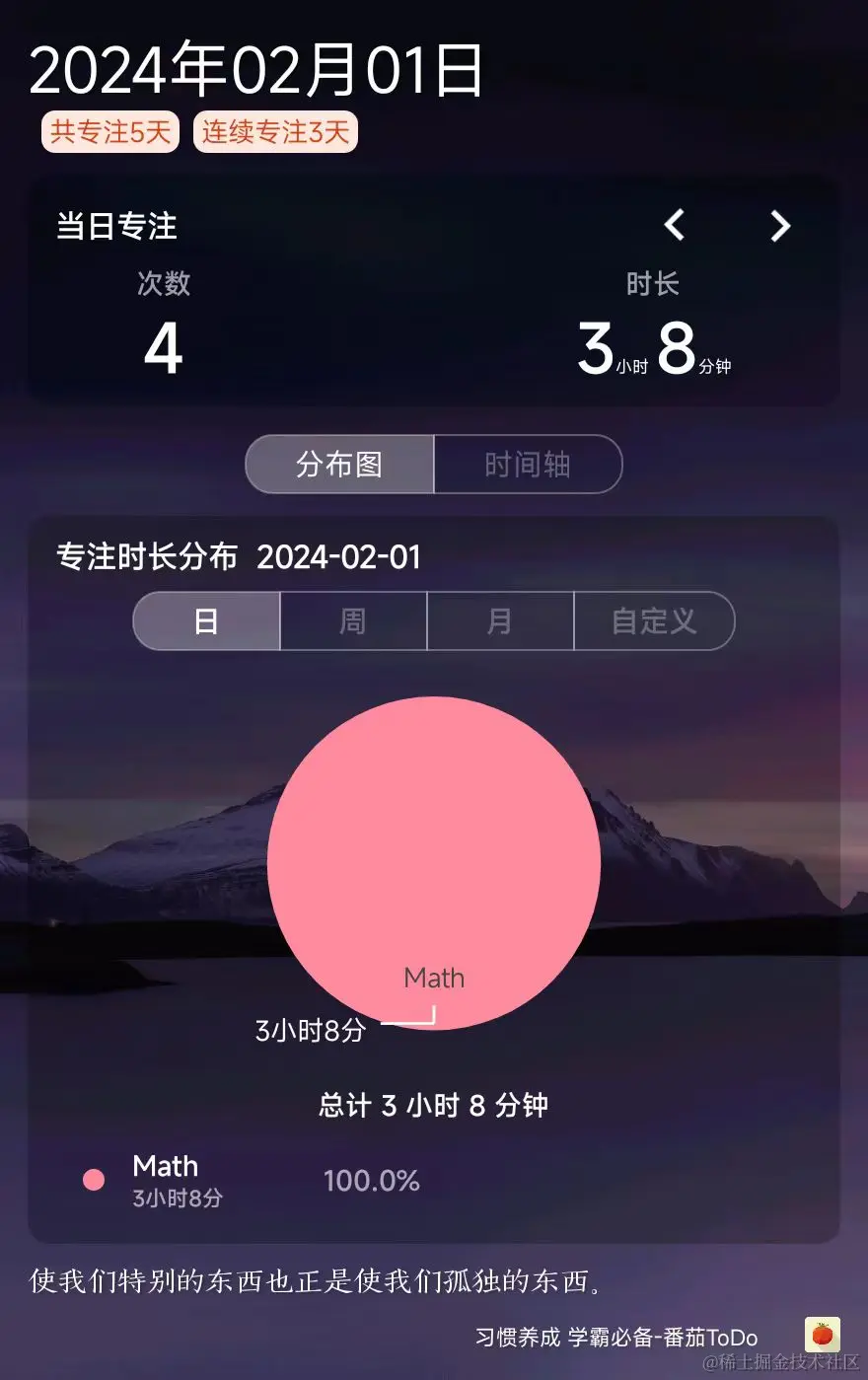The height and width of the screenshot is (1380, 868).
Task: Click the pink legend dot next to Math
Action: click(x=94, y=1179)
